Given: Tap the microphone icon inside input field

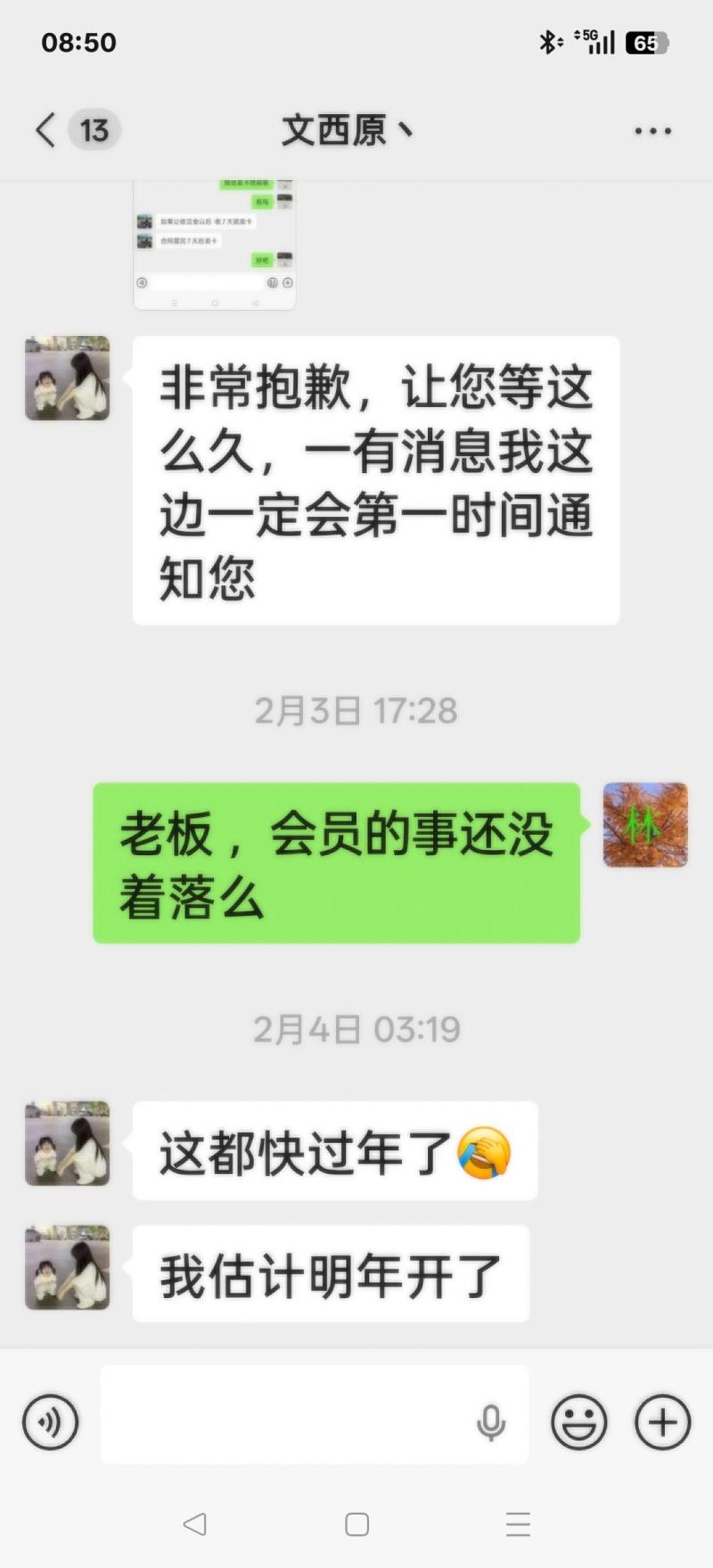Looking at the screenshot, I should 490,1423.
